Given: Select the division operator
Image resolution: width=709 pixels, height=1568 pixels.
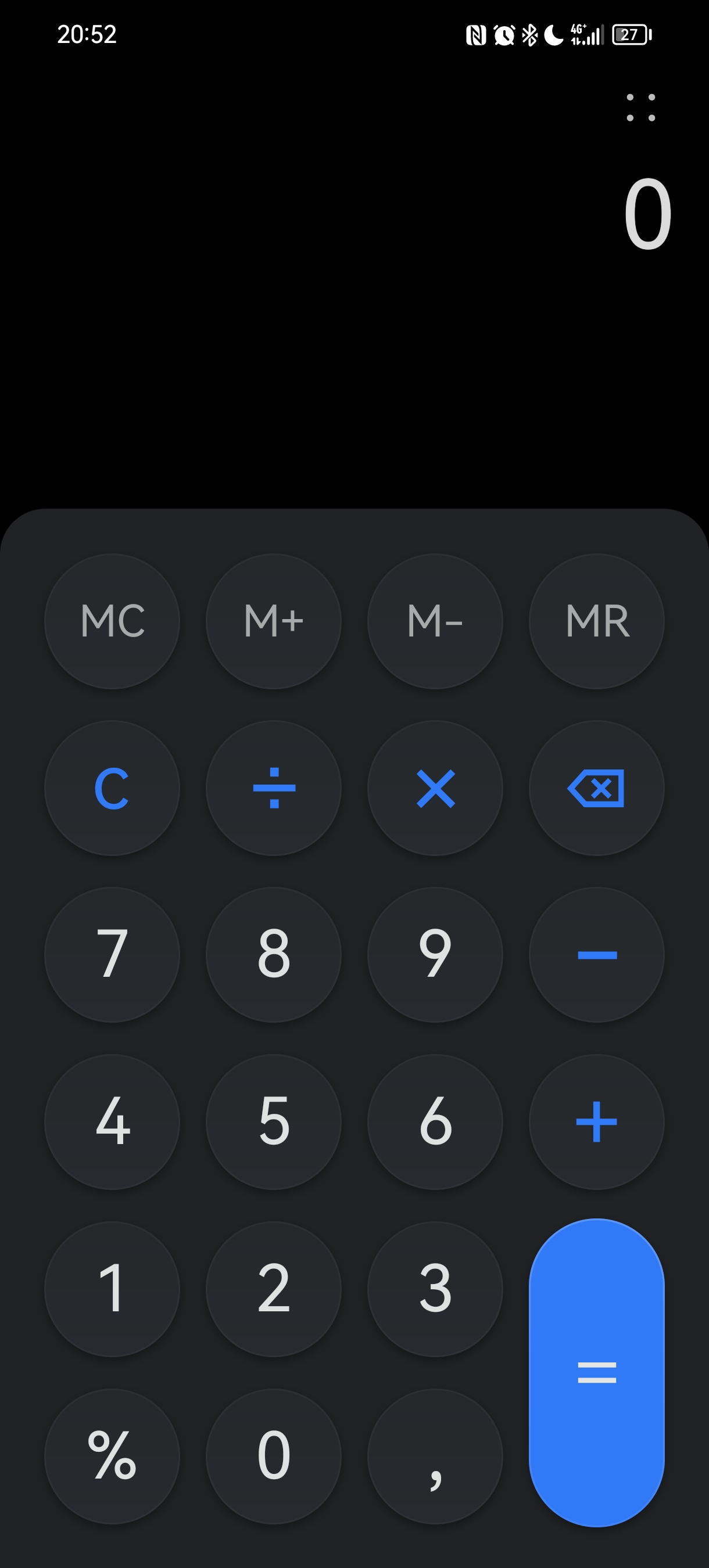Looking at the screenshot, I should [274, 787].
